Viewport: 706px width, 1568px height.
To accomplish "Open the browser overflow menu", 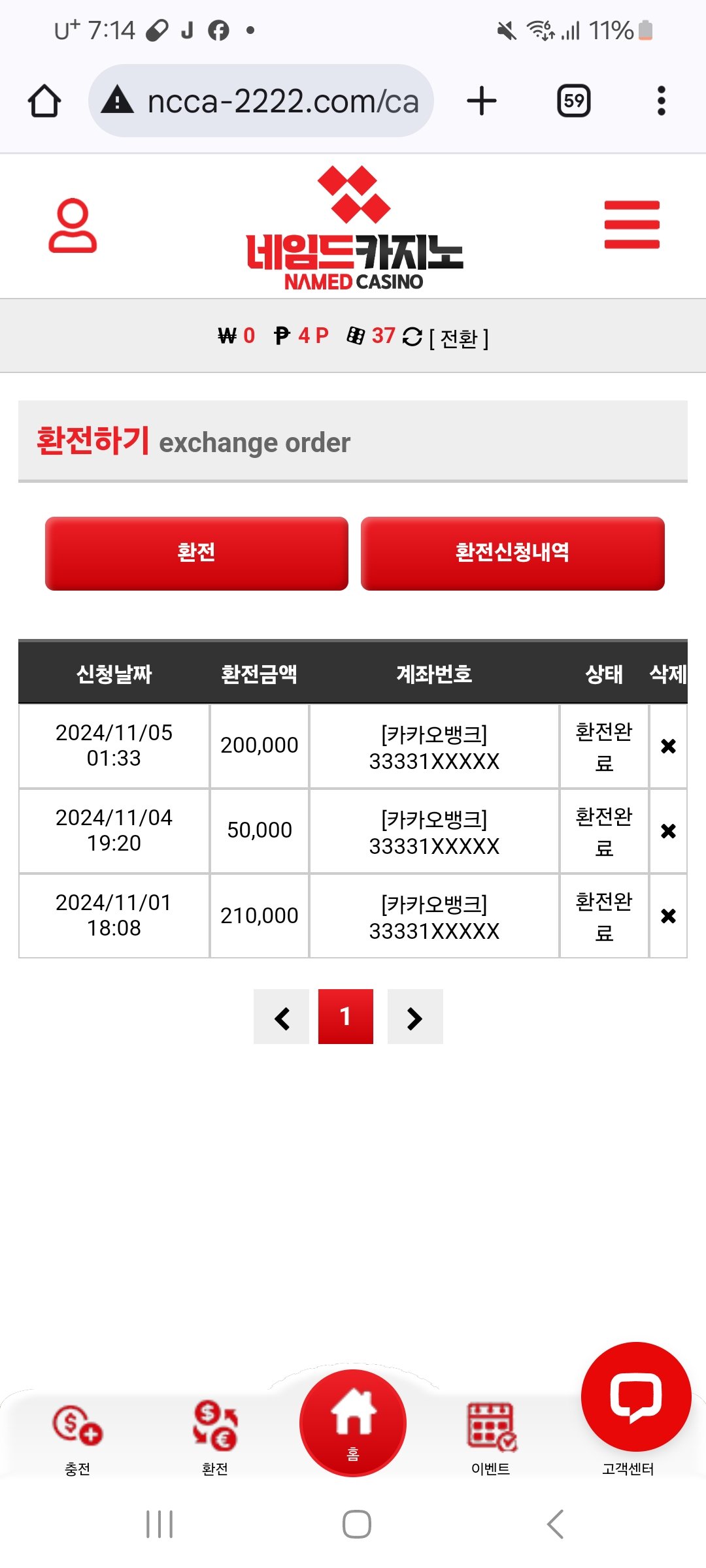I will pyautogui.click(x=661, y=101).
